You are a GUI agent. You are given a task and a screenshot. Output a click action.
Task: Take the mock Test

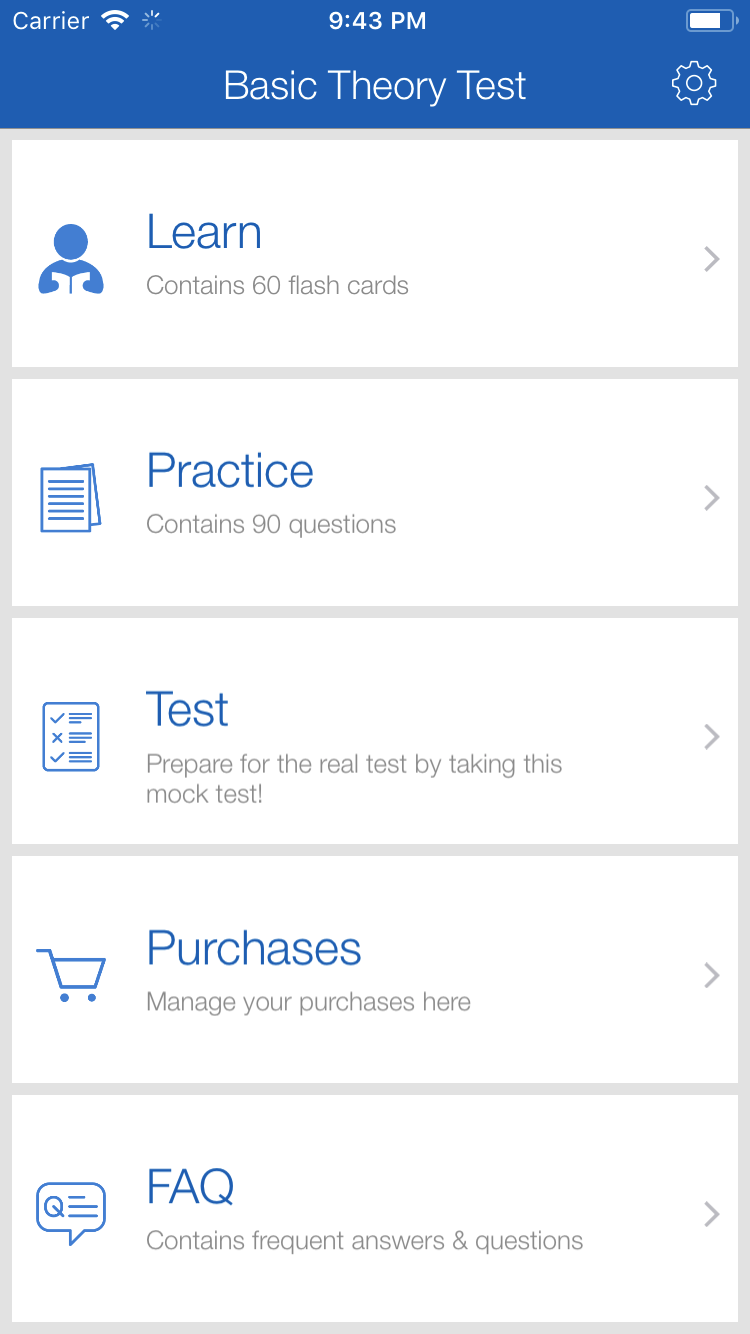(375, 731)
